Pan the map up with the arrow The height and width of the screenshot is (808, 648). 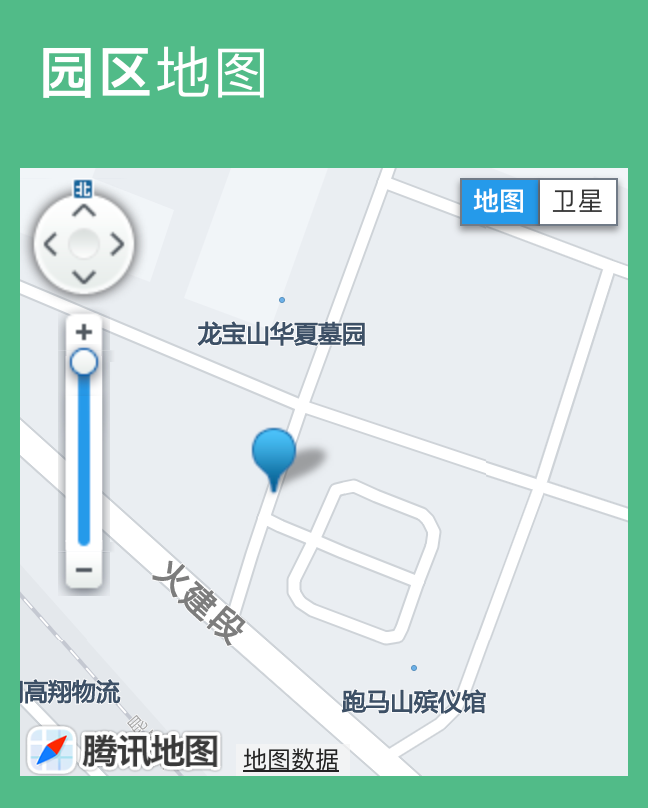[84, 211]
